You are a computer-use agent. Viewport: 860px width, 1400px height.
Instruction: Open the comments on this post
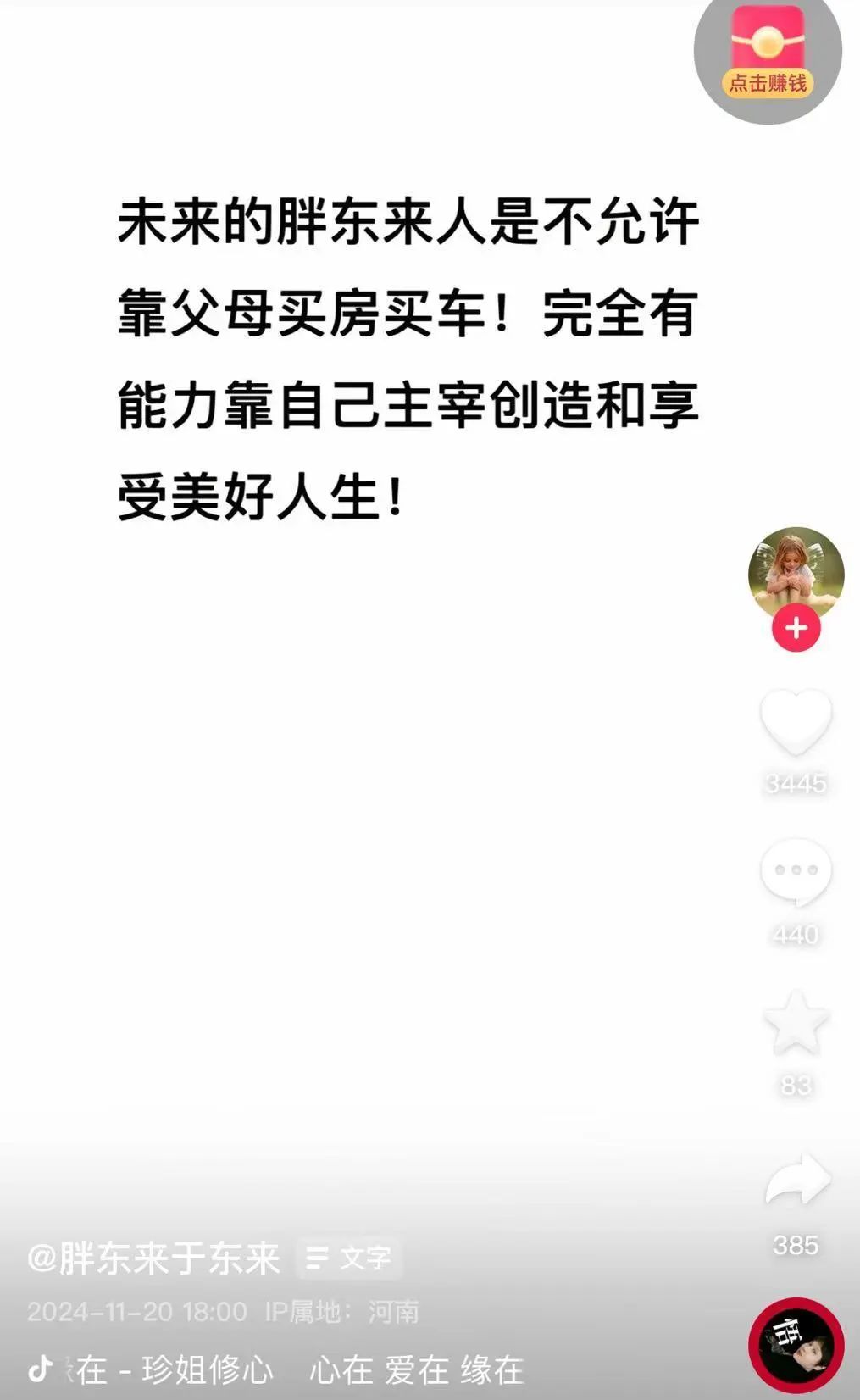coord(796,873)
